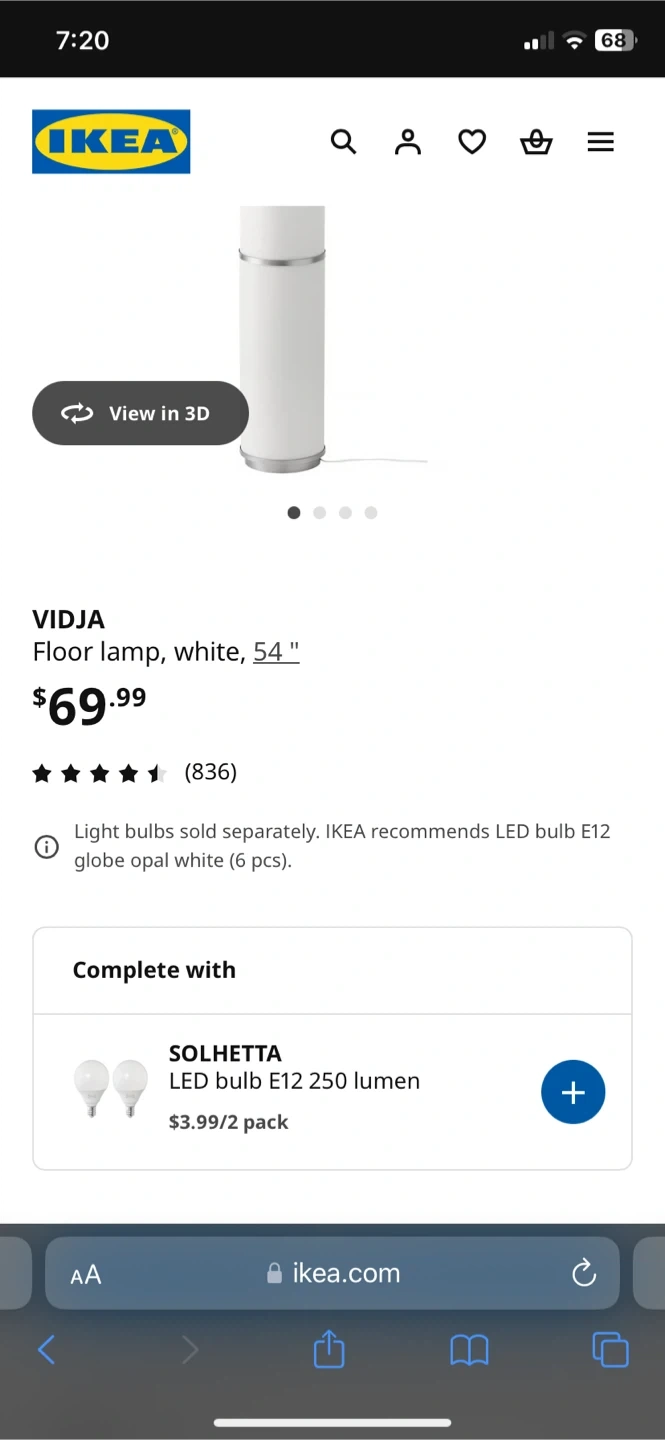This screenshot has width=665, height=1440.
Task: Tap the View in 3D button
Action: tap(140, 413)
